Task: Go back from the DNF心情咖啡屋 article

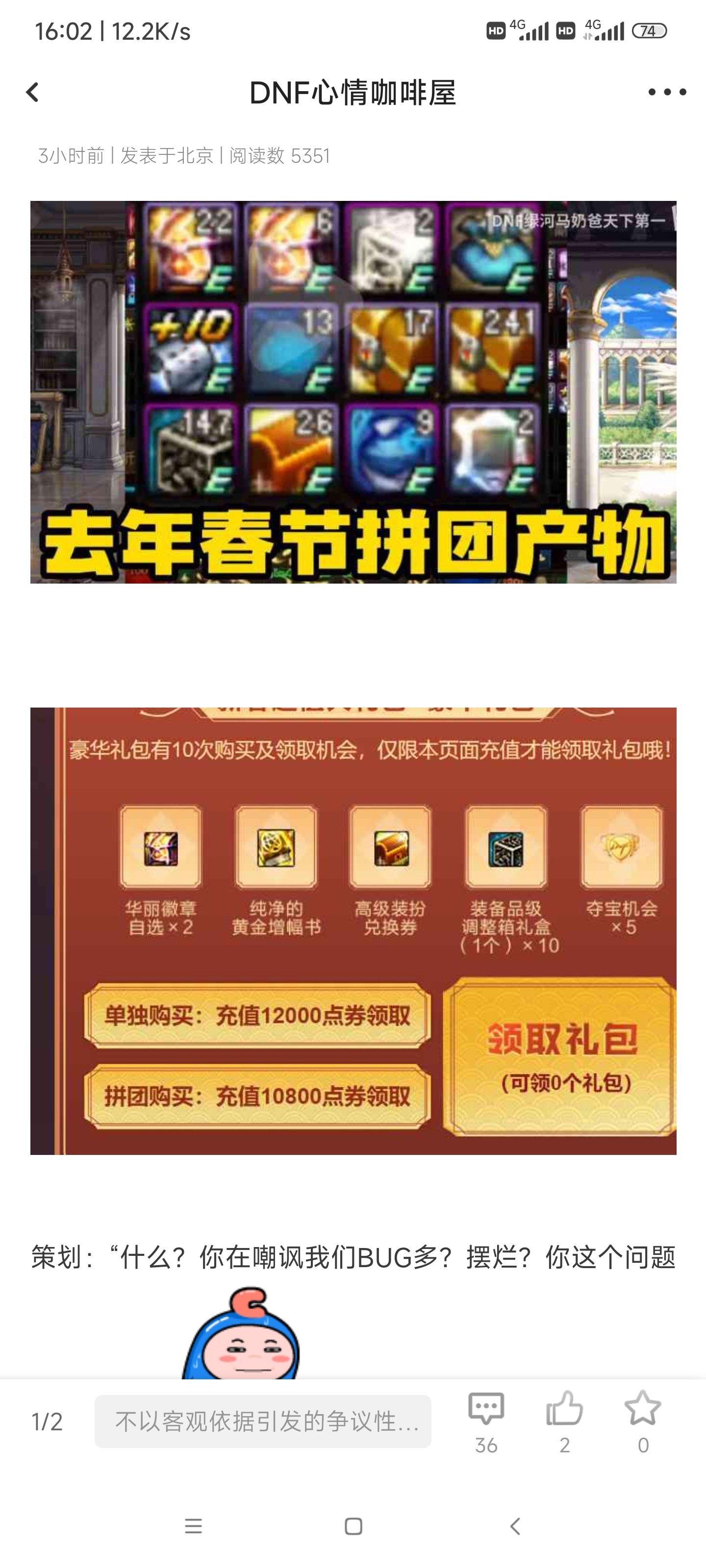Action: 33,93
